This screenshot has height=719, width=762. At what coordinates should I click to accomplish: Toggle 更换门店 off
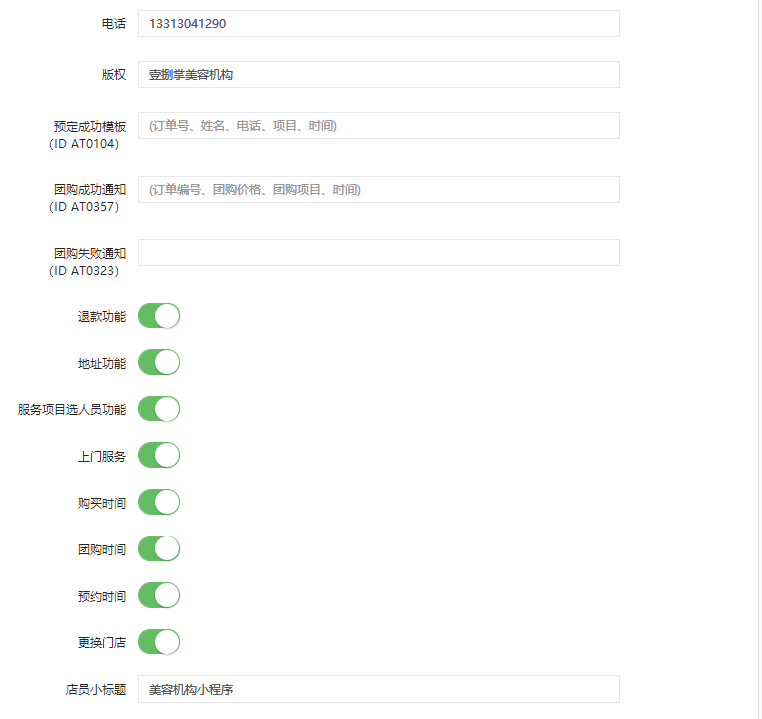tap(159, 641)
